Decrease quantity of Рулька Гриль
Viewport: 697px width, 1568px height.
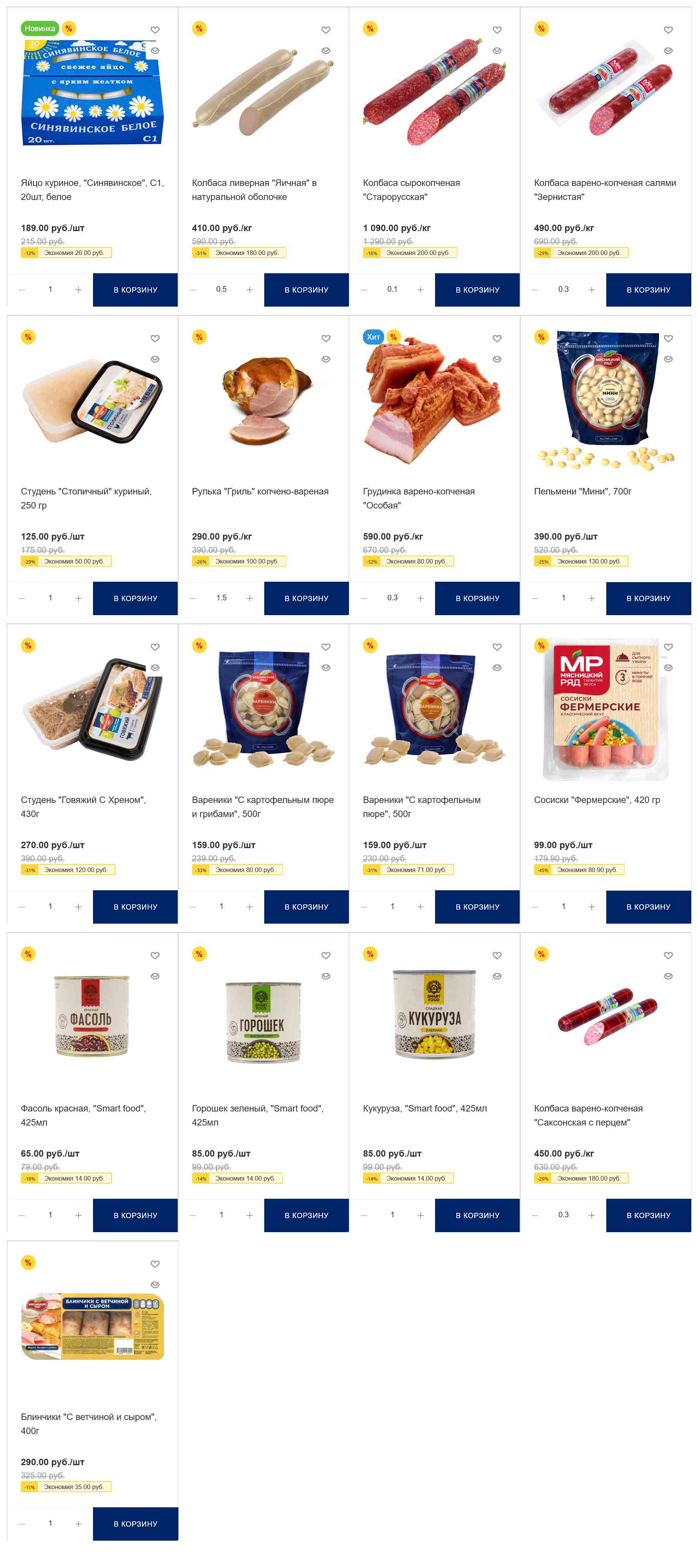[x=193, y=598]
